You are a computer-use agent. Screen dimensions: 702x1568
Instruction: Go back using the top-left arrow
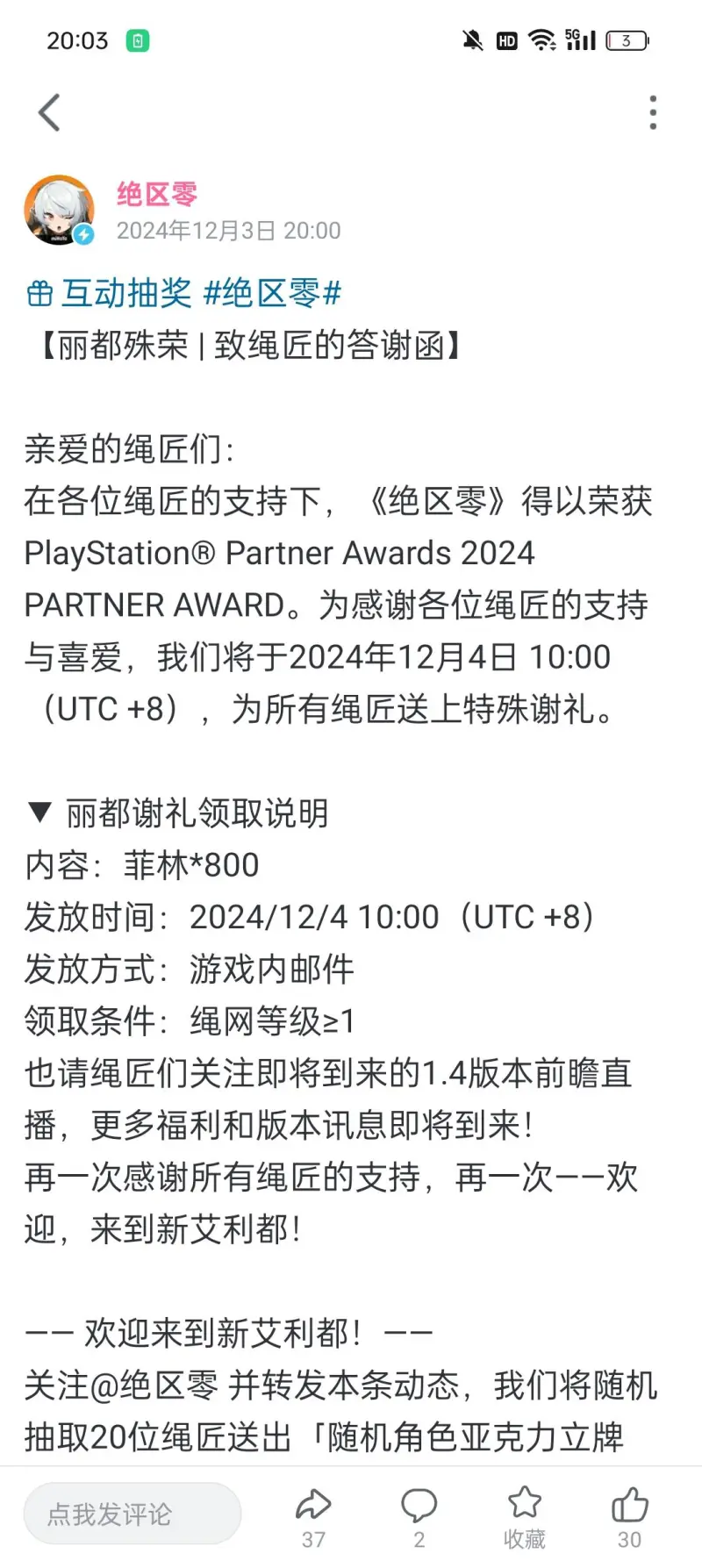tap(50, 112)
